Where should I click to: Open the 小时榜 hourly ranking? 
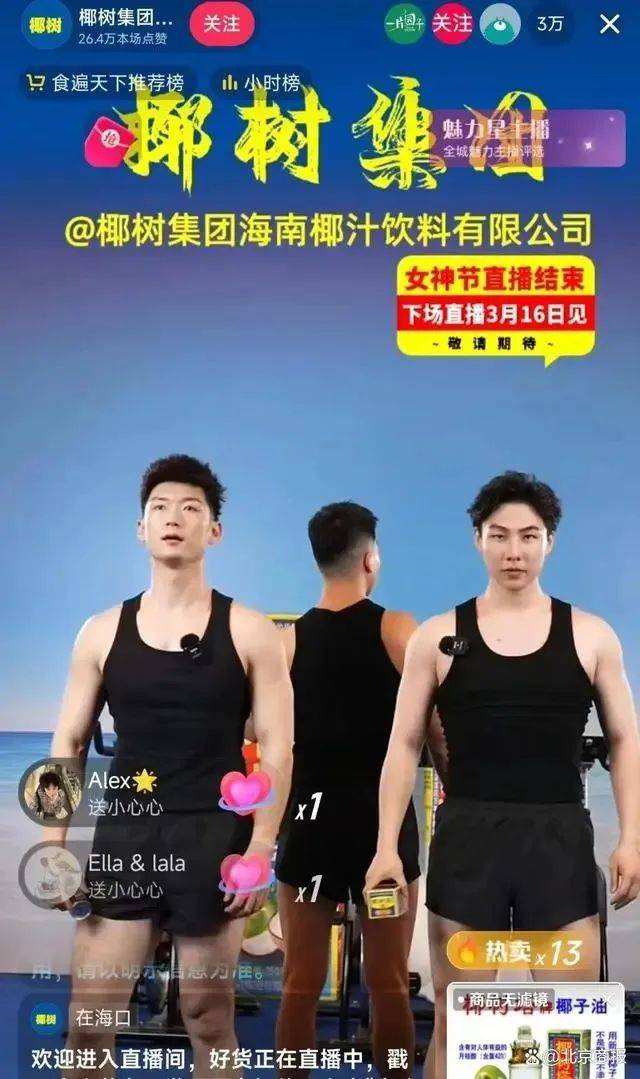[x=262, y=84]
